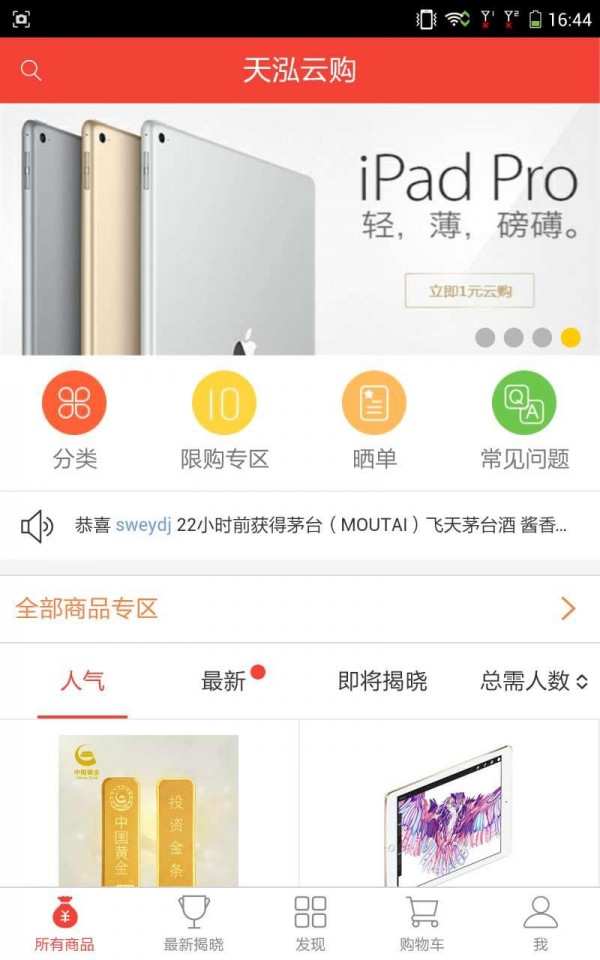Switch to the 最新 newest tab
600x960 pixels.
point(224,682)
